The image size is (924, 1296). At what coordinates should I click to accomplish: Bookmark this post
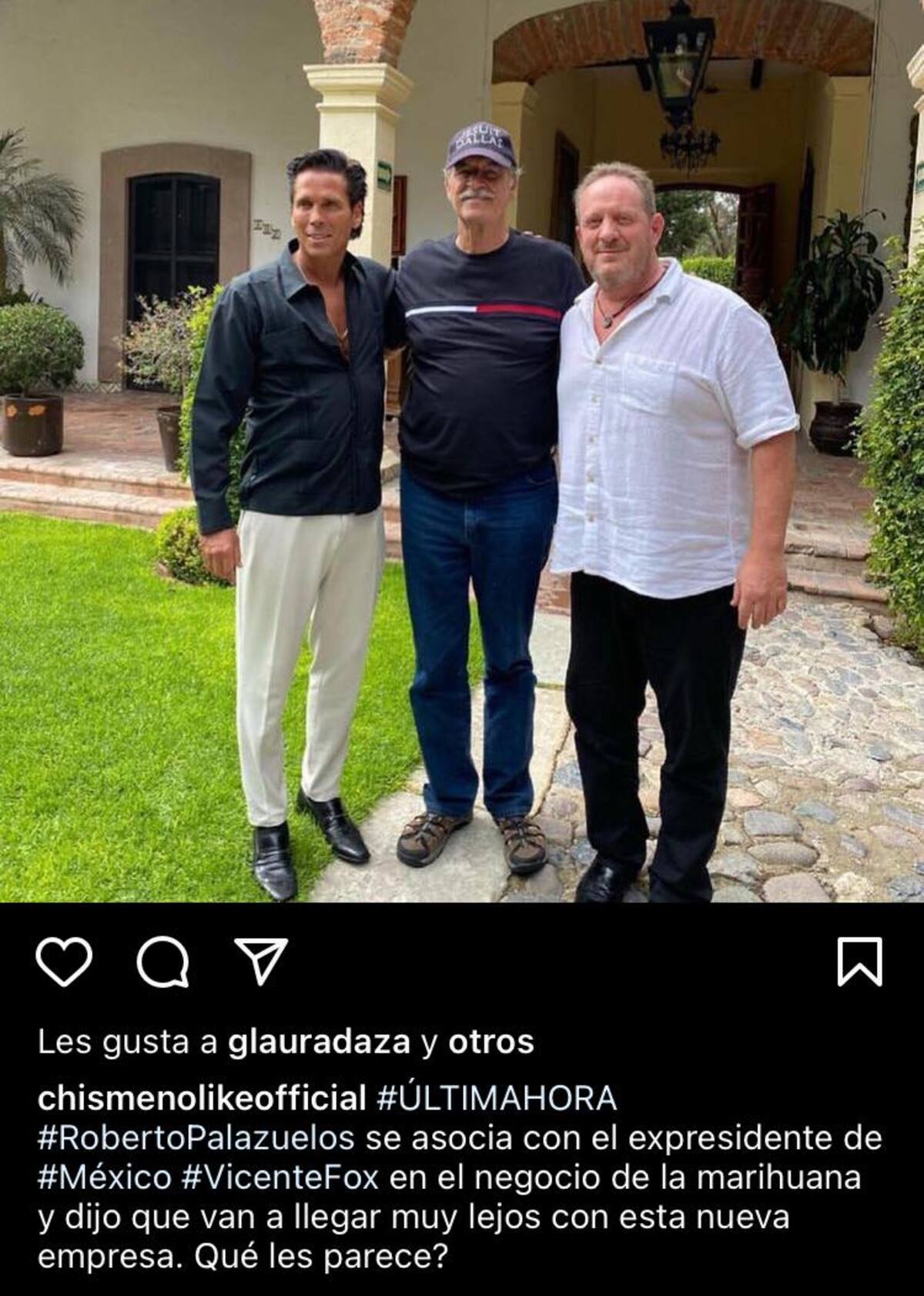coord(859,962)
